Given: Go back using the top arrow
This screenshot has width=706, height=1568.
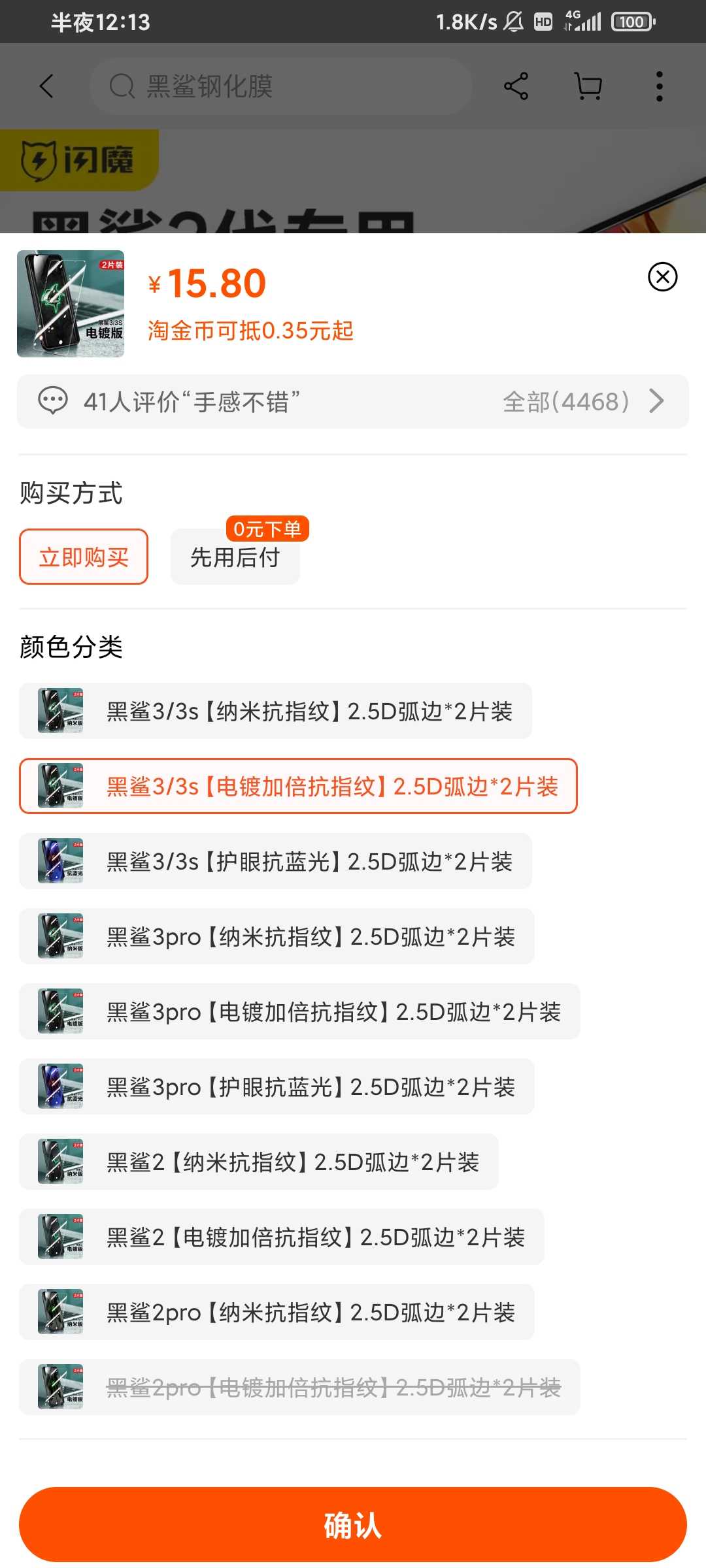Looking at the screenshot, I should tap(46, 86).
